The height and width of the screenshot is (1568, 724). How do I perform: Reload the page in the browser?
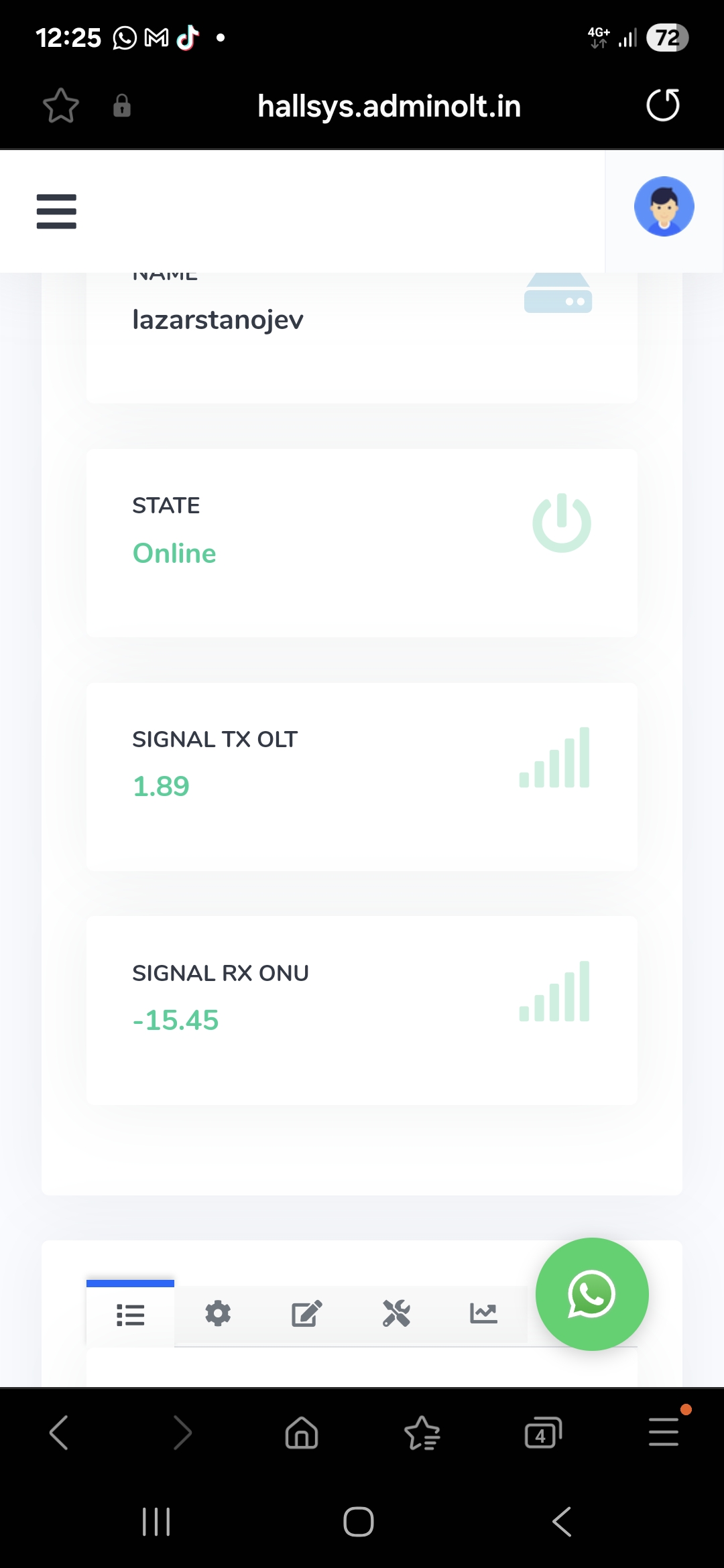click(663, 105)
